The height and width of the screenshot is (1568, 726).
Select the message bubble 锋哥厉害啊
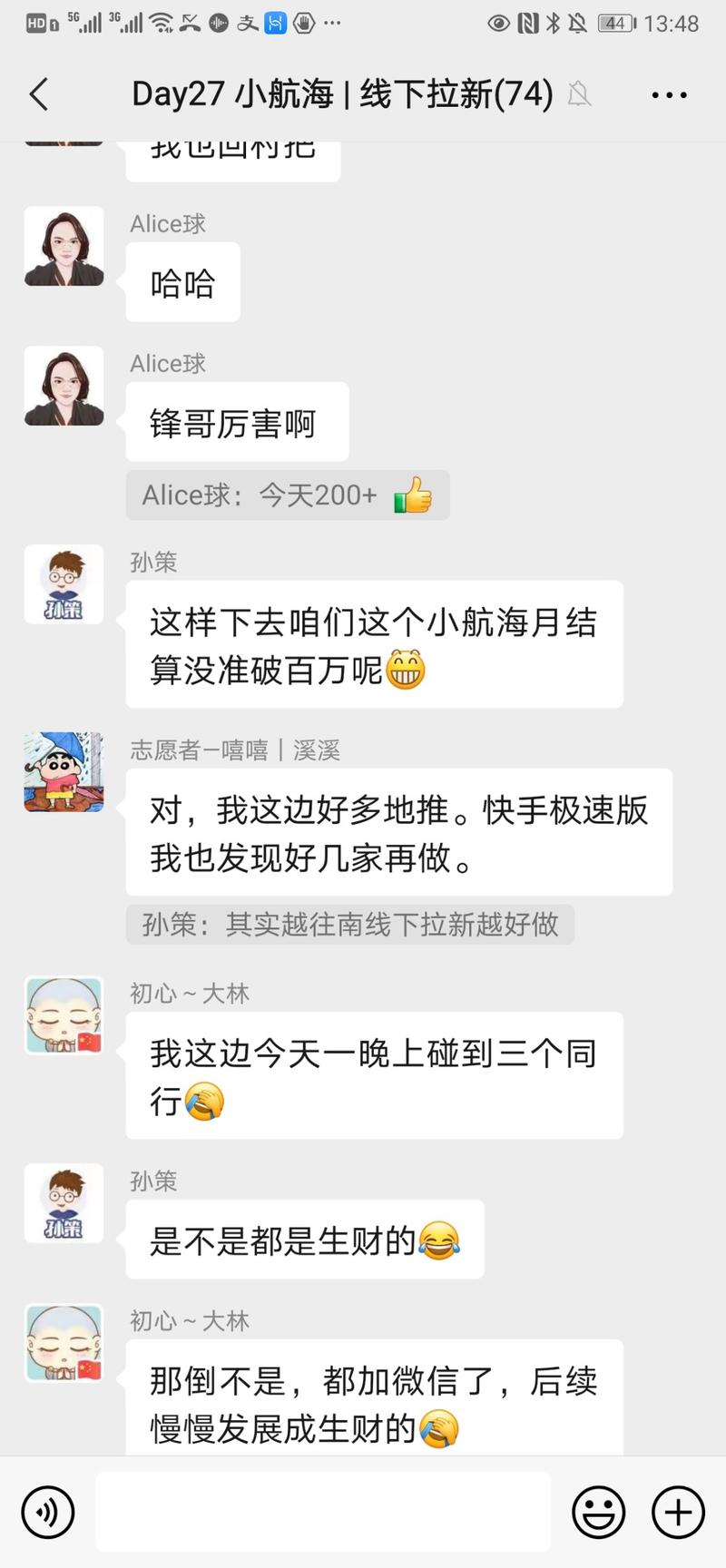coord(237,422)
